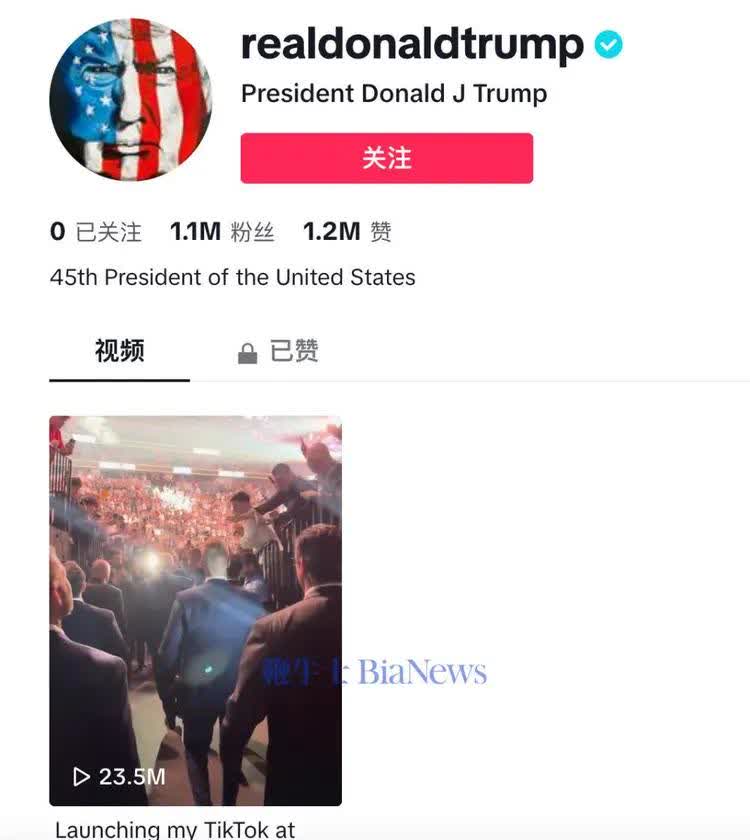Viewport: 750px width, 840px height.
Task: Open the 1.1M 粉丝 followers list
Action: pyautogui.click(x=221, y=232)
